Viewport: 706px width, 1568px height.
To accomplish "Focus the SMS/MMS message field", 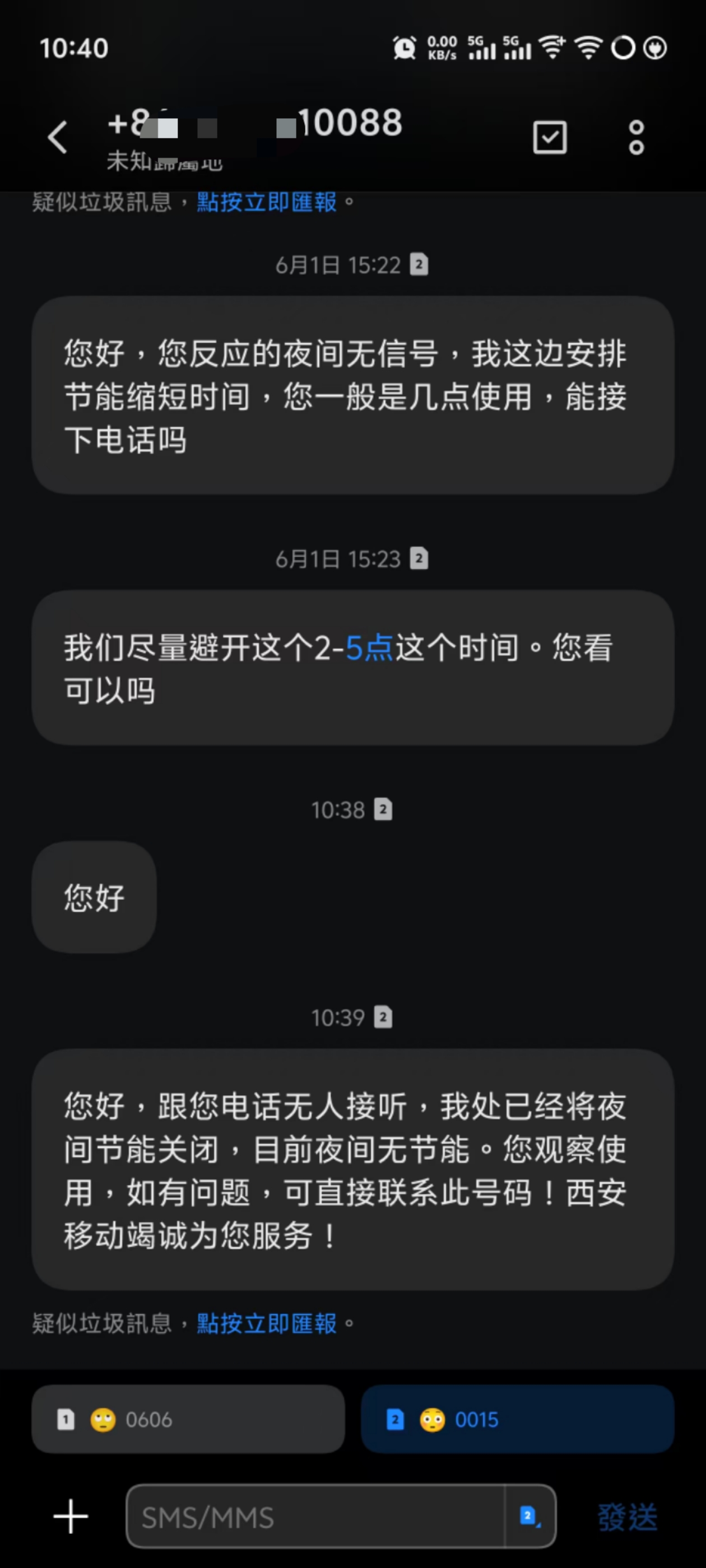I will pyautogui.click(x=315, y=1516).
